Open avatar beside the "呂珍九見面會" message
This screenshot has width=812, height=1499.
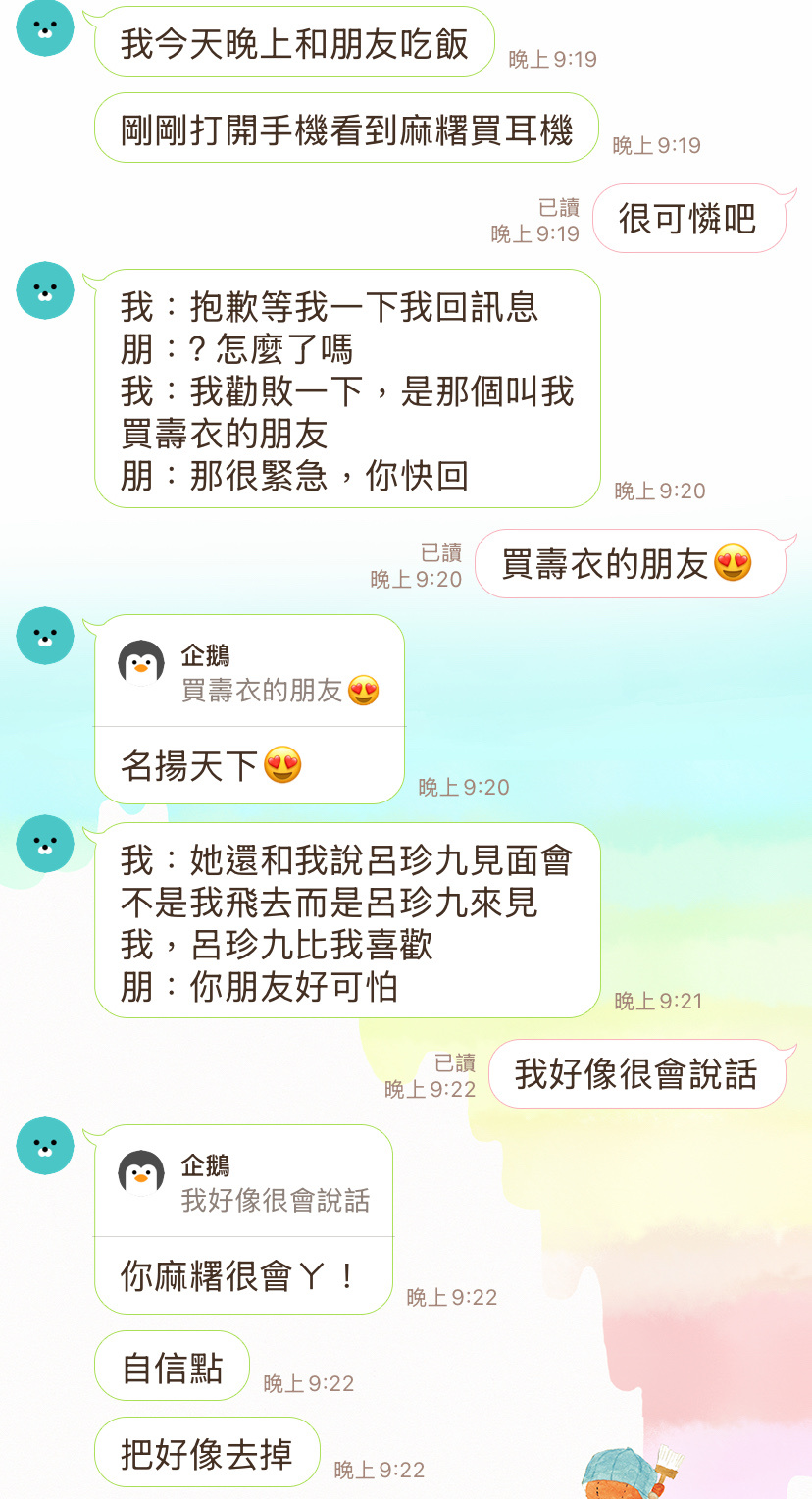pos(45,844)
